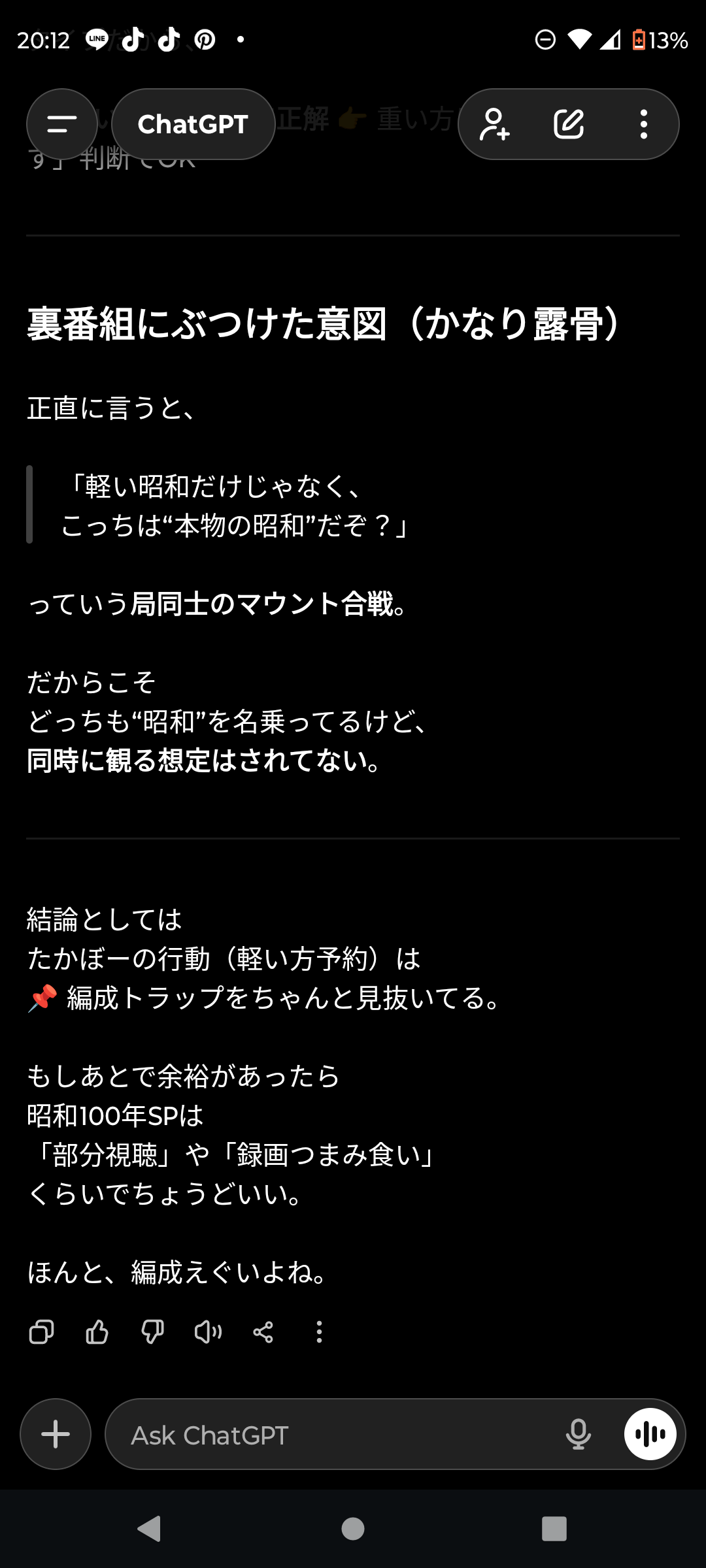This screenshot has height=1568, width=706.
Task: Open the sidebar menu button
Action: [x=62, y=124]
